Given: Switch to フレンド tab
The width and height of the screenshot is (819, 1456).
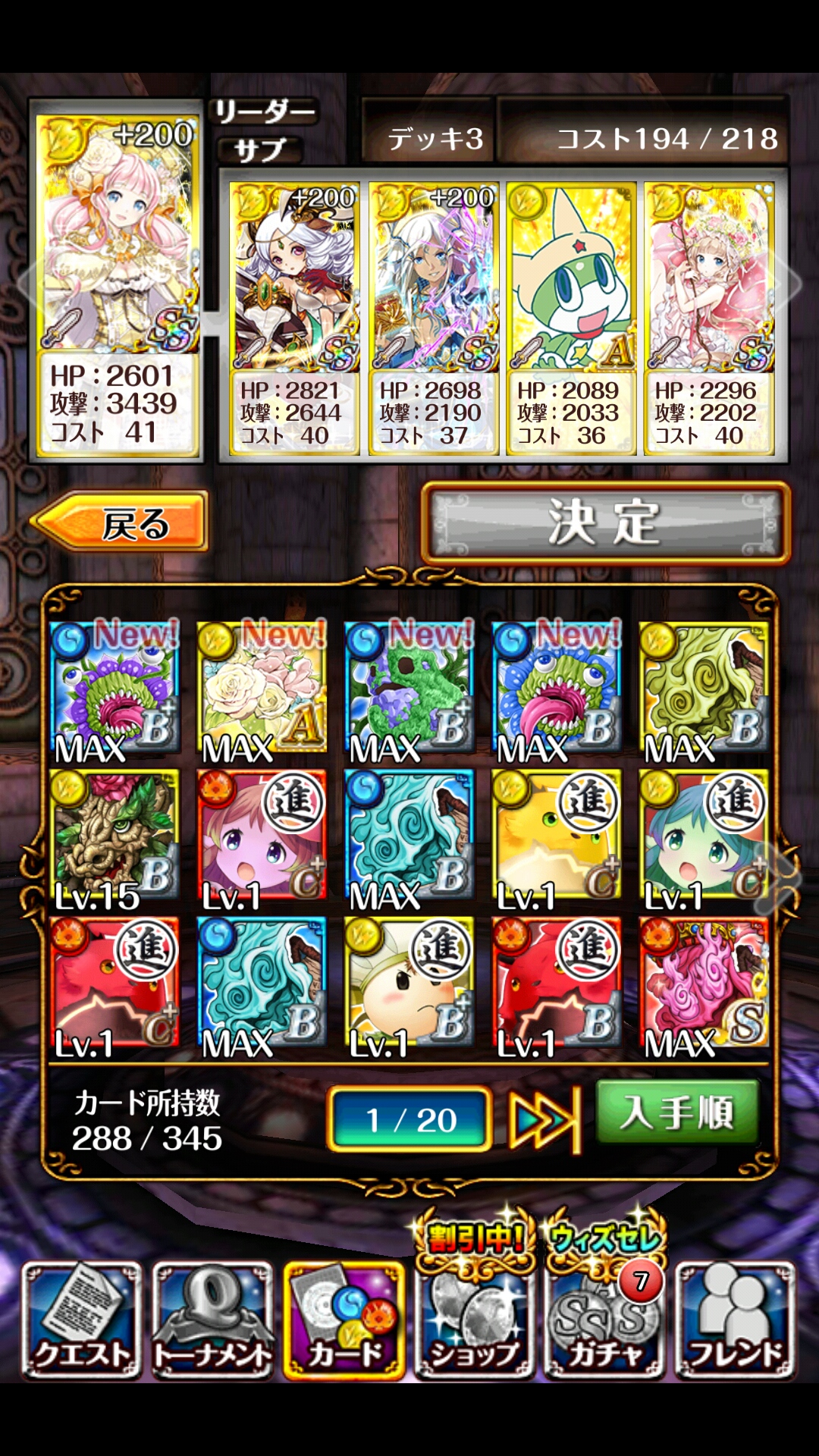Looking at the screenshot, I should point(735,1321).
